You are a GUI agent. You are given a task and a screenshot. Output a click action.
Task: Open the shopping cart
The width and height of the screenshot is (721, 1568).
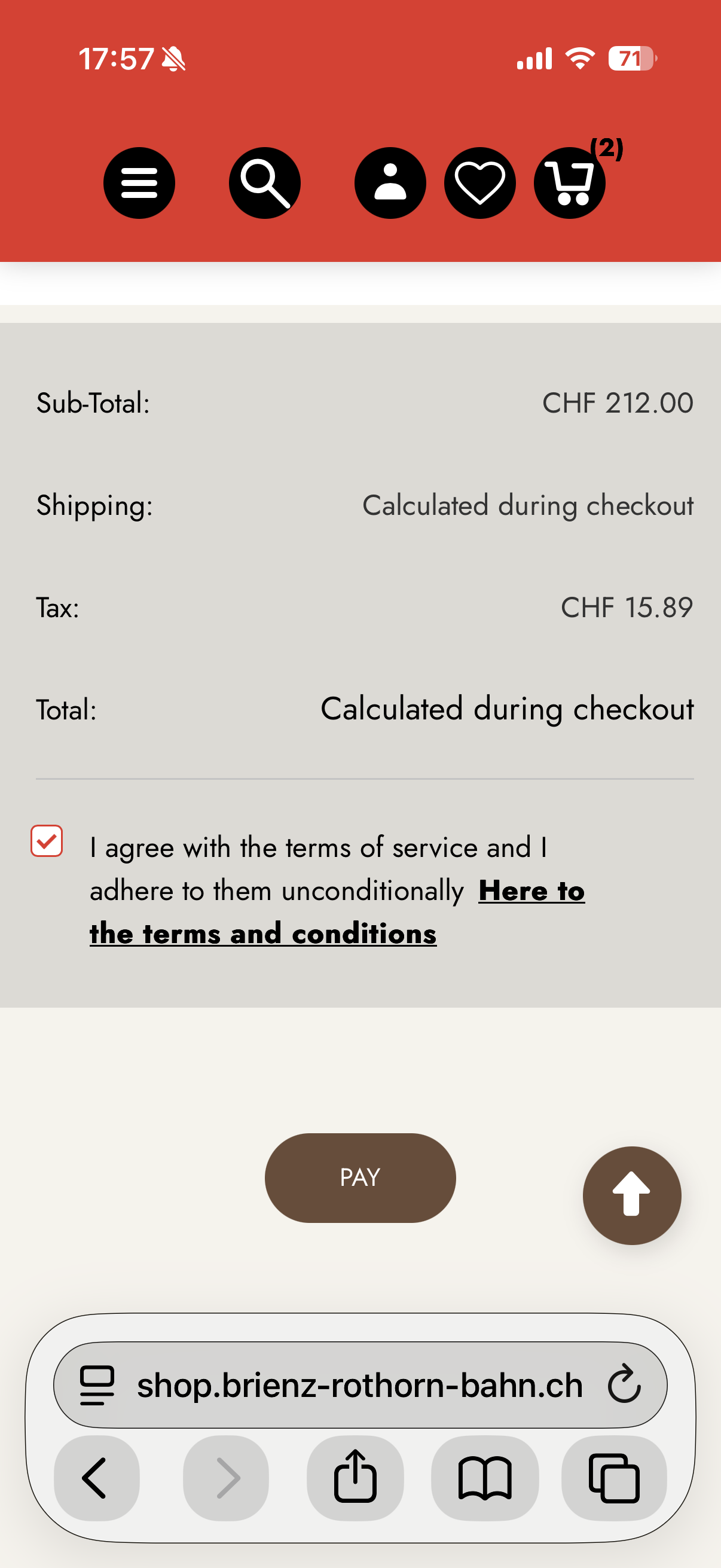pyautogui.click(x=569, y=183)
